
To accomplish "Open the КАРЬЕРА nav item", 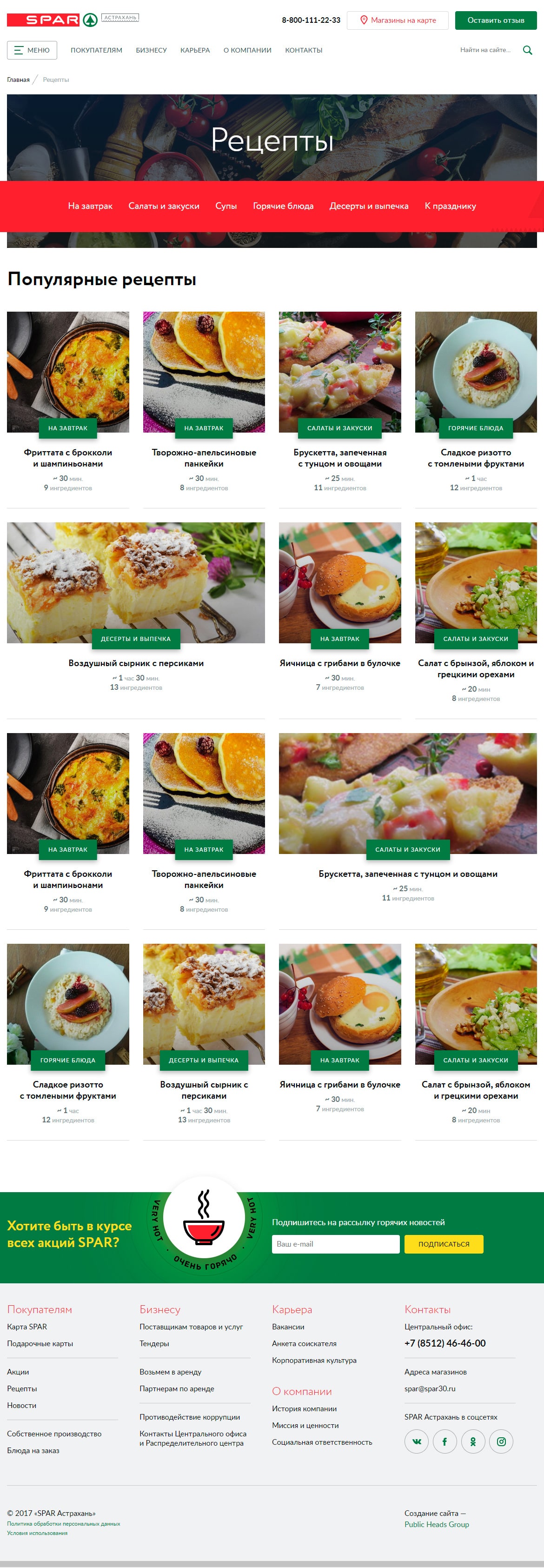I will click(x=195, y=50).
